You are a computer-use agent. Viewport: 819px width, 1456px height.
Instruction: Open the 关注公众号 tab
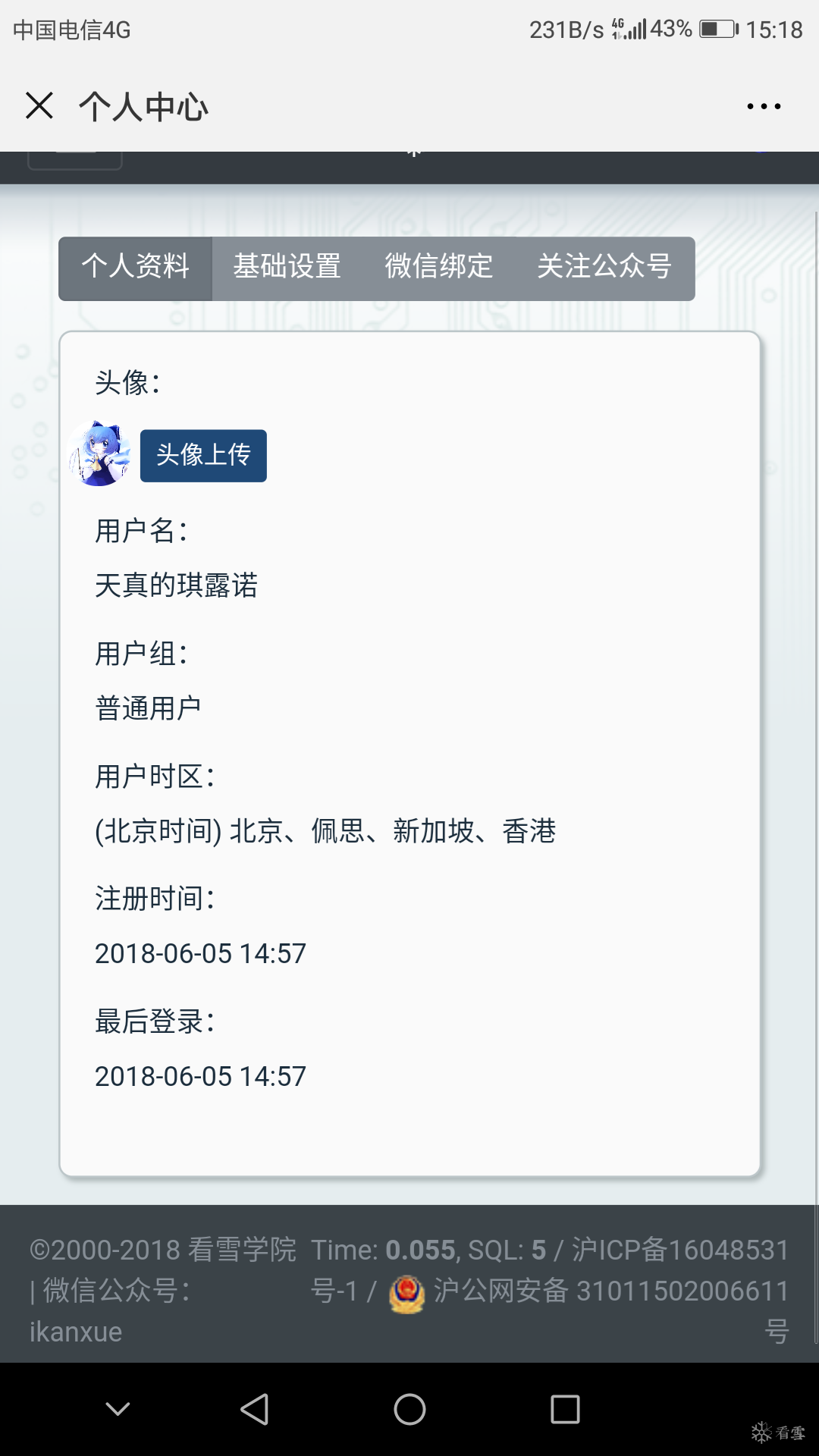tap(604, 268)
